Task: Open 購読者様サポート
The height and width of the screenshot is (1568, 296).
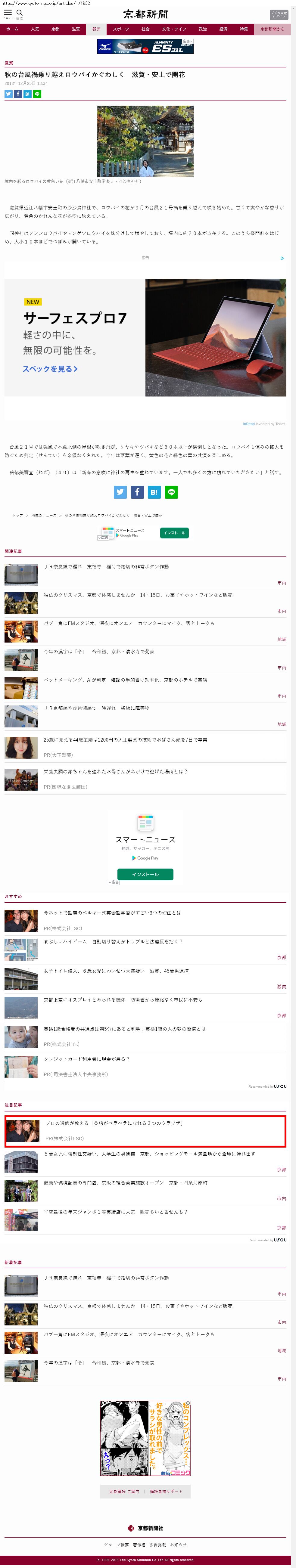Action: pyautogui.click(x=166, y=1491)
